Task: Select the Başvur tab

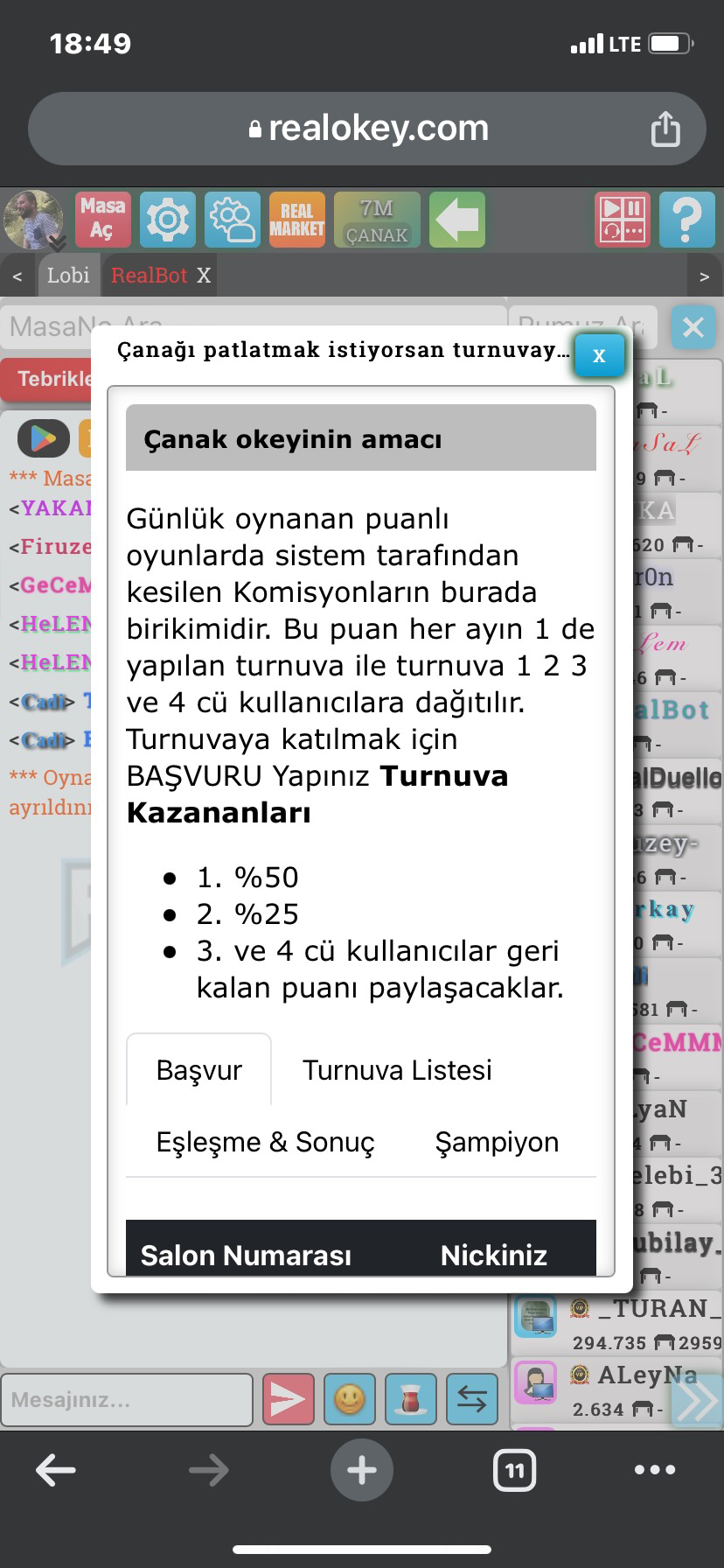Action: coord(199,1070)
